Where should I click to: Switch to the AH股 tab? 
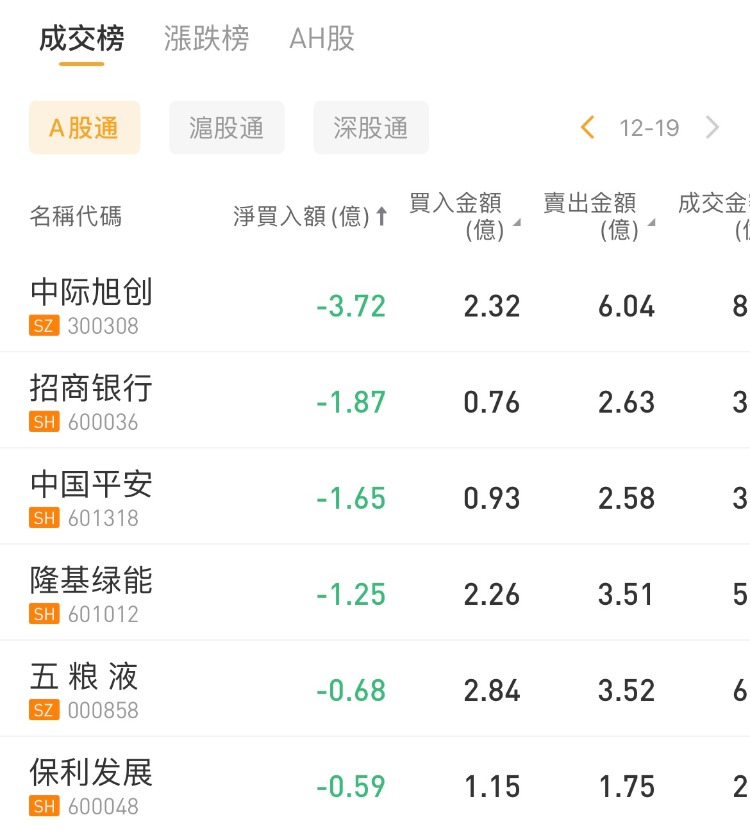[x=322, y=39]
